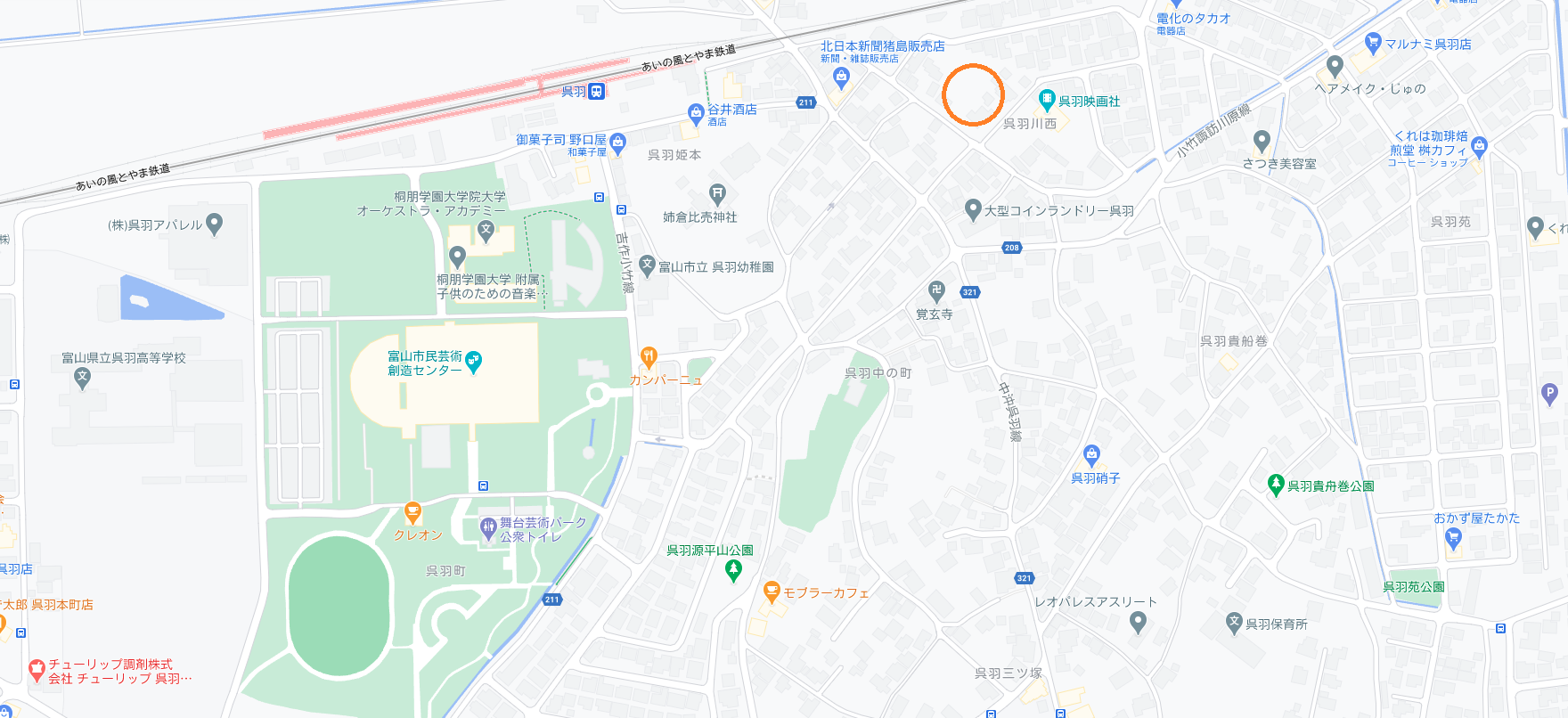The height and width of the screenshot is (718, 1568).
Task: Tap the 覚玄寺 temple marker
Action: point(936,290)
